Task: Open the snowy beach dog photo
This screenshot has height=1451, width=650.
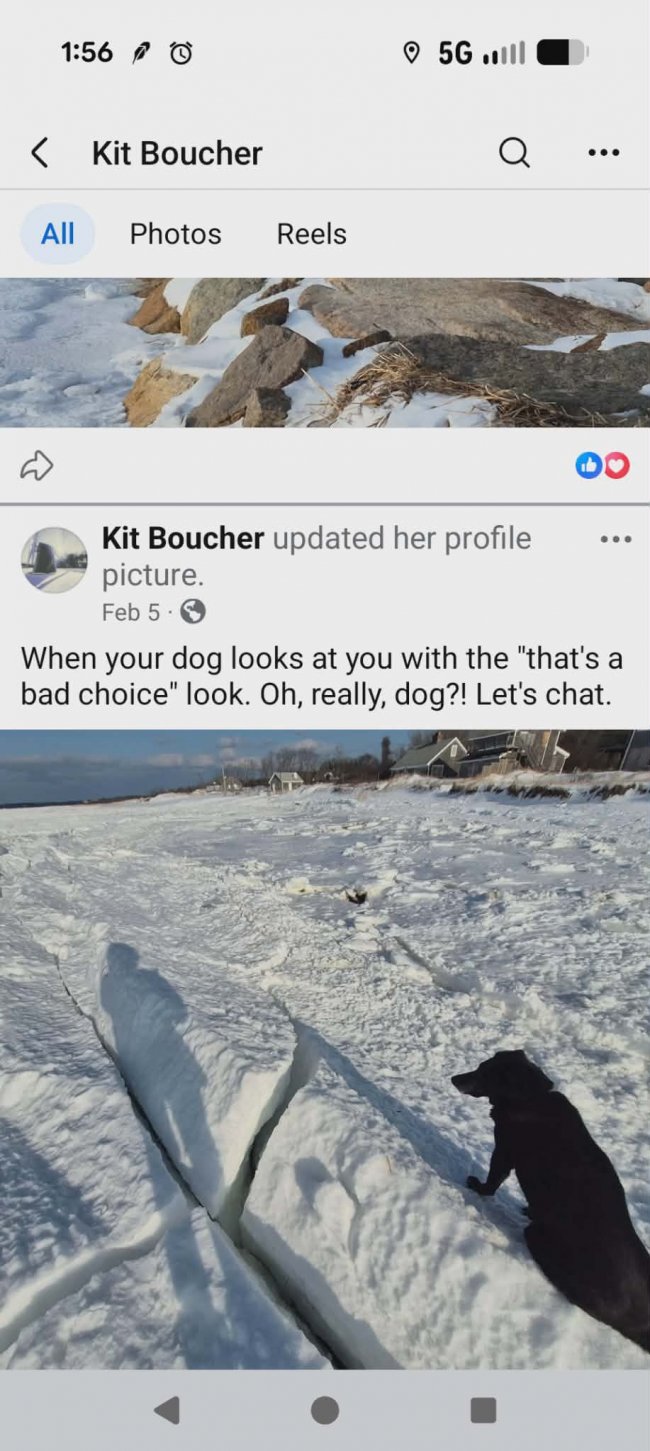Action: (325, 1048)
